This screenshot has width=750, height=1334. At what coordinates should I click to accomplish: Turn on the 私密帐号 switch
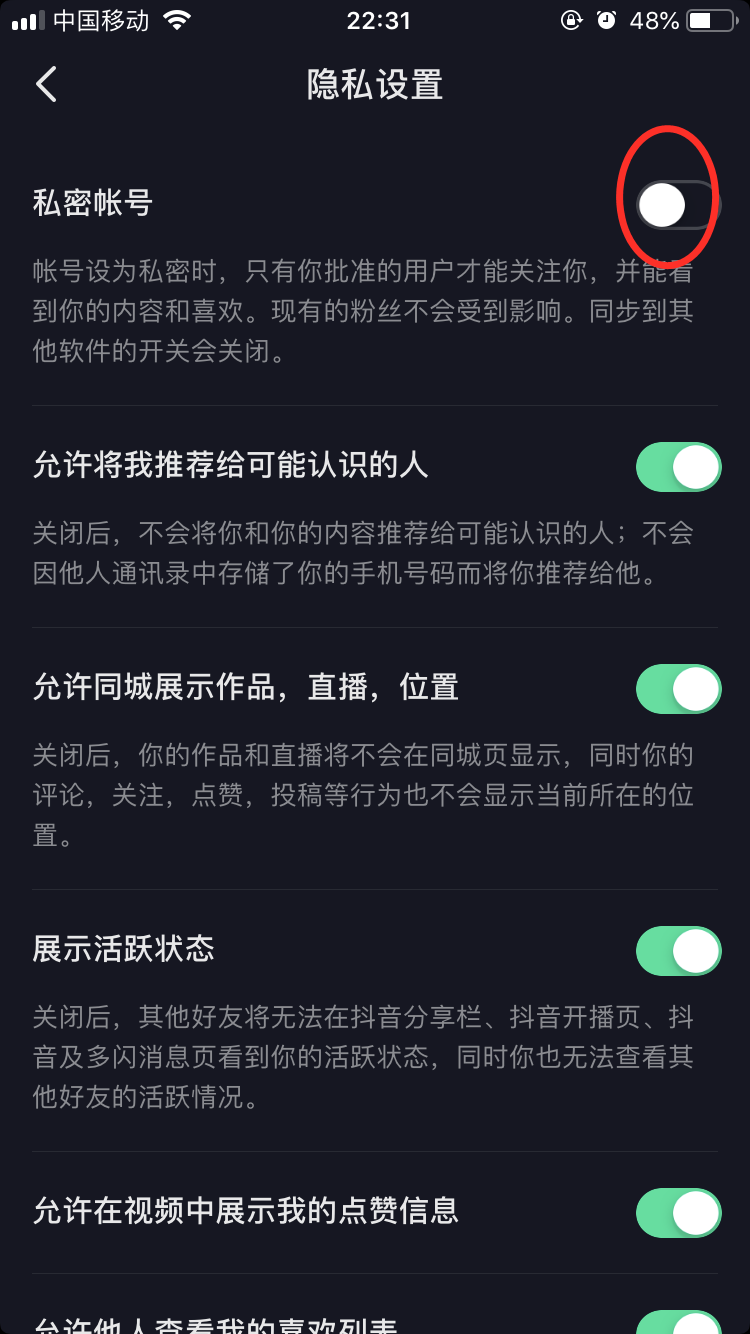(x=678, y=205)
